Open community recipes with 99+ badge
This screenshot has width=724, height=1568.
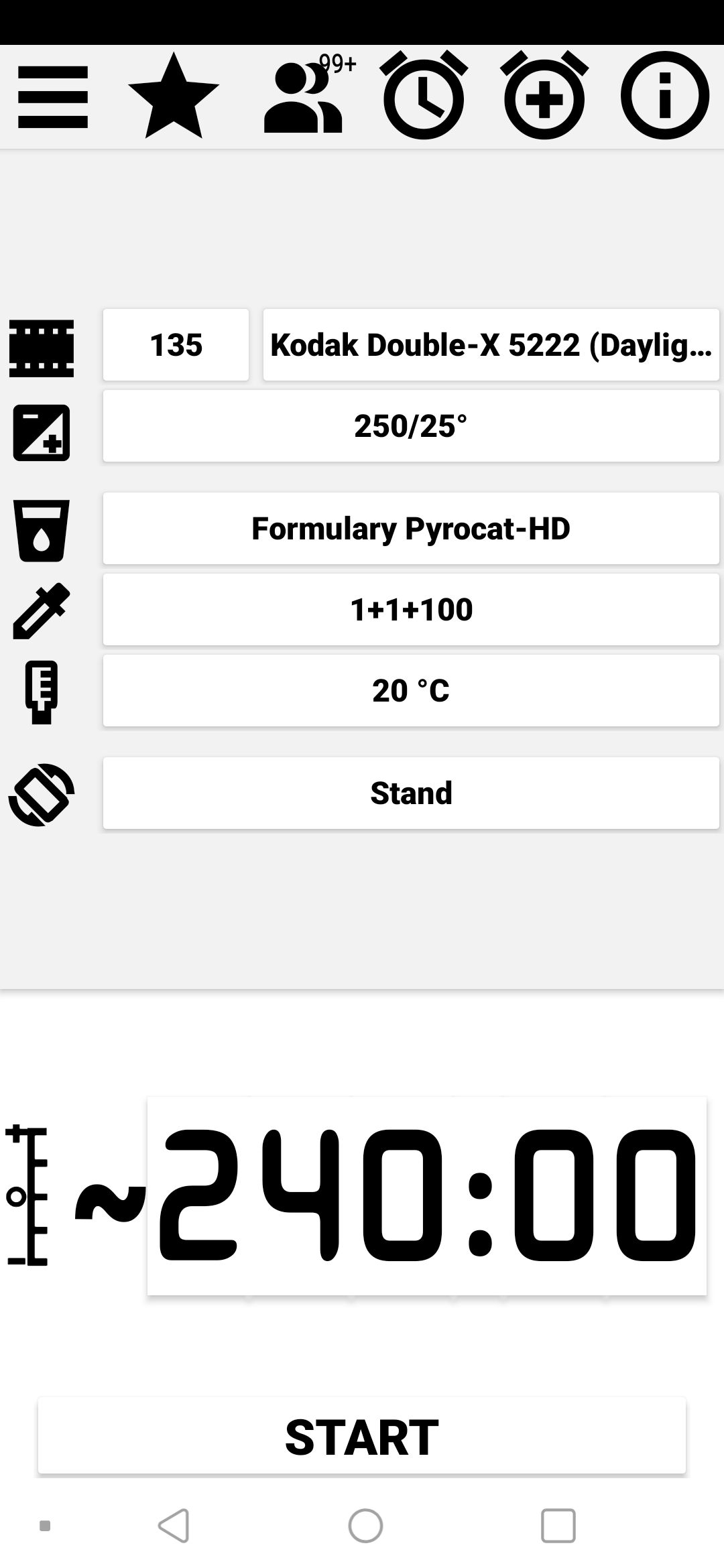[x=305, y=96]
